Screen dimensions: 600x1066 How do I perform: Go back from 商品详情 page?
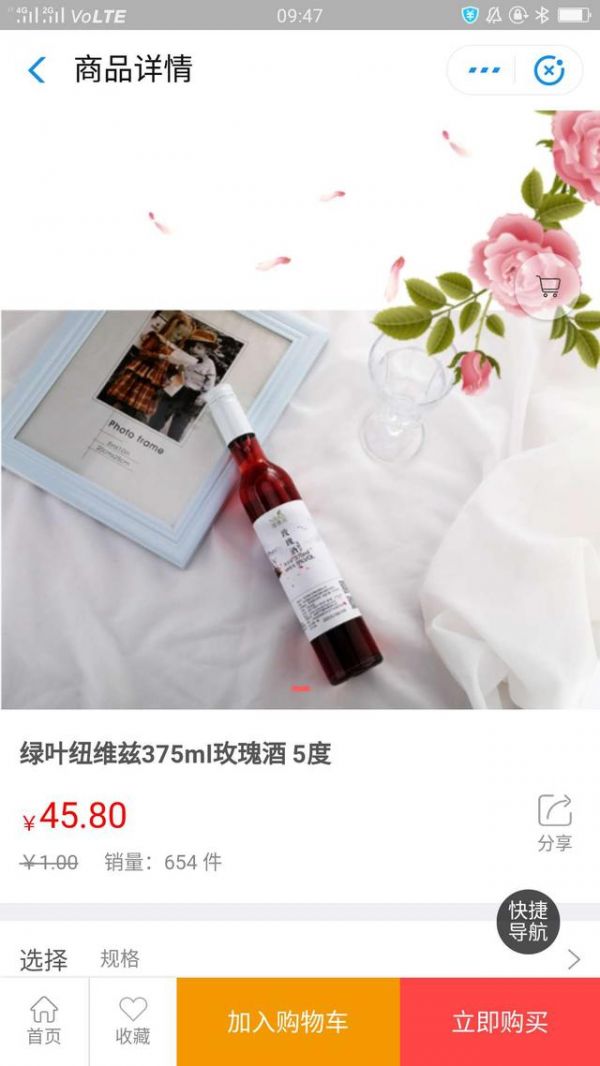37,70
